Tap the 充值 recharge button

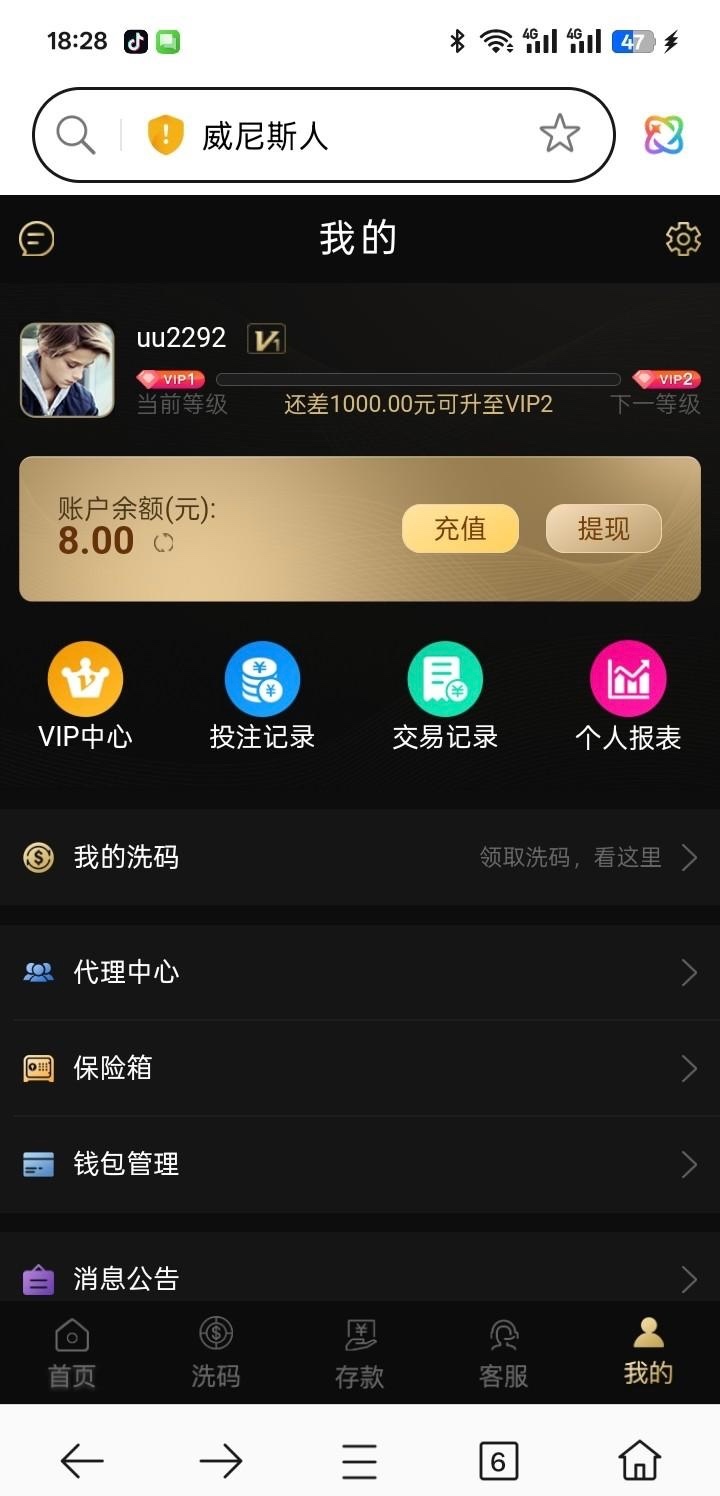(x=460, y=528)
